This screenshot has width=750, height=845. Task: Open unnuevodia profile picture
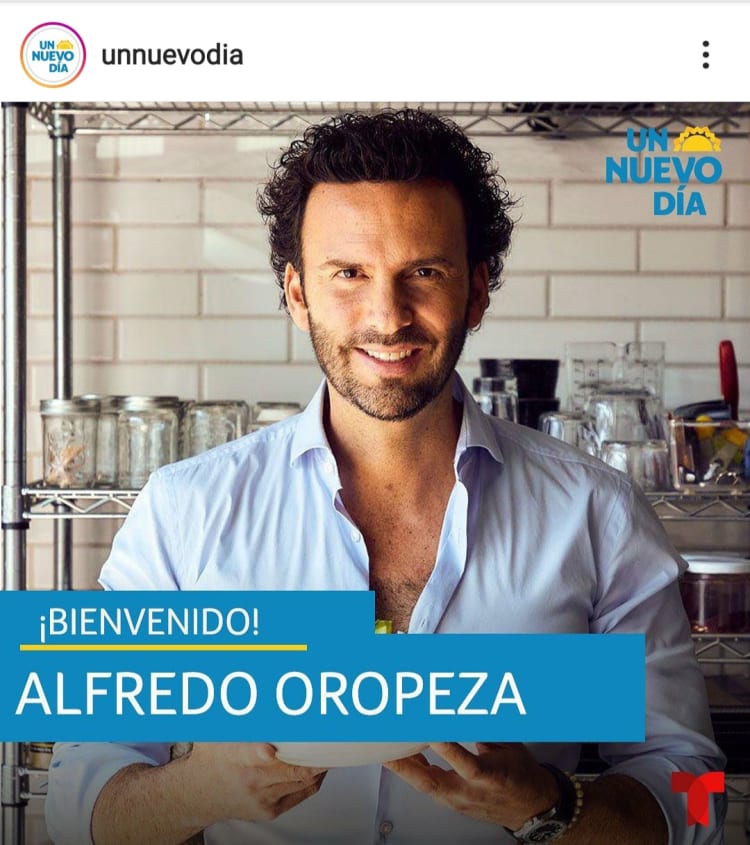point(52,55)
